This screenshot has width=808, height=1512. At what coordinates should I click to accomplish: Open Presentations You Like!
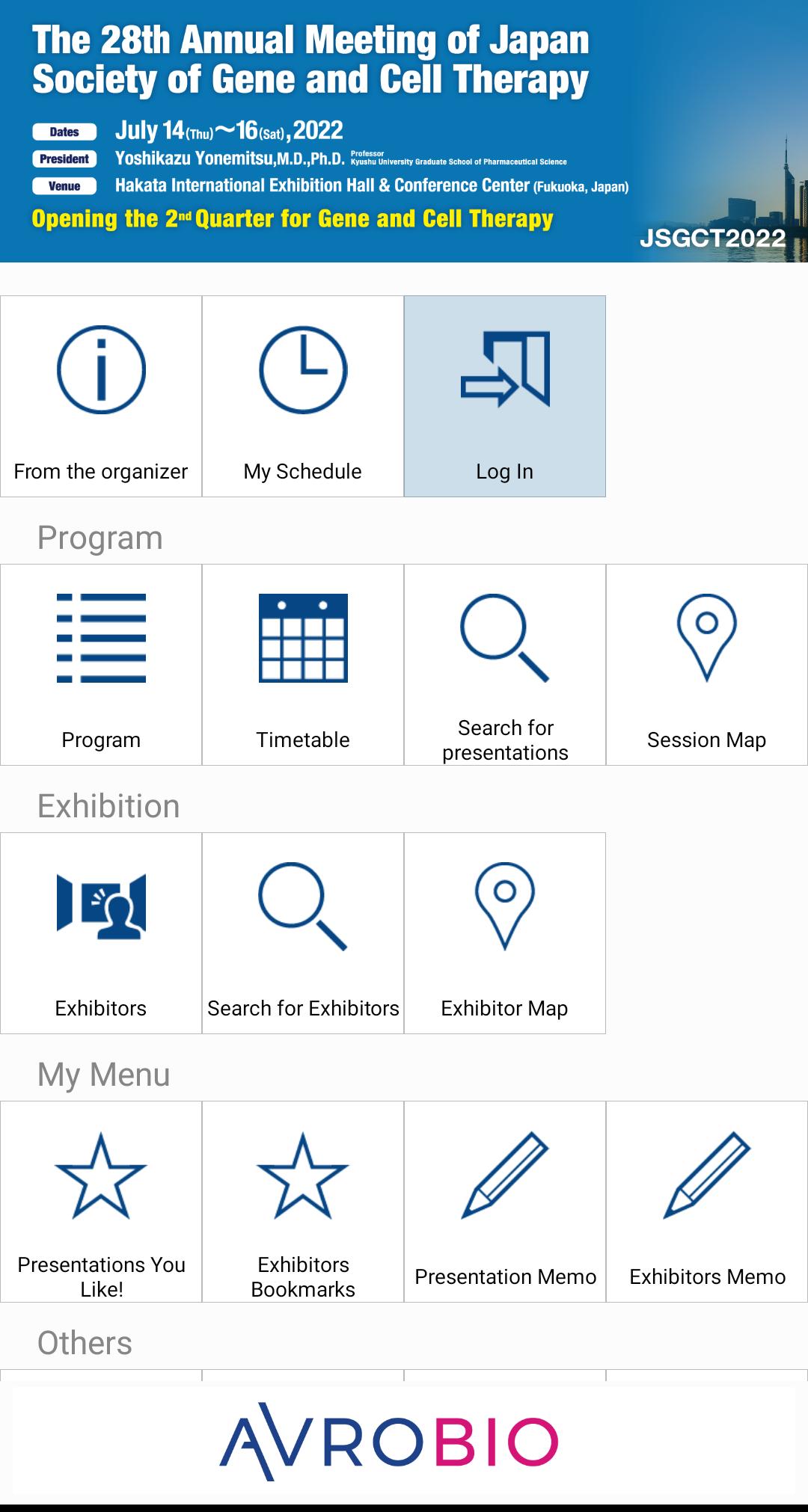tap(101, 1202)
